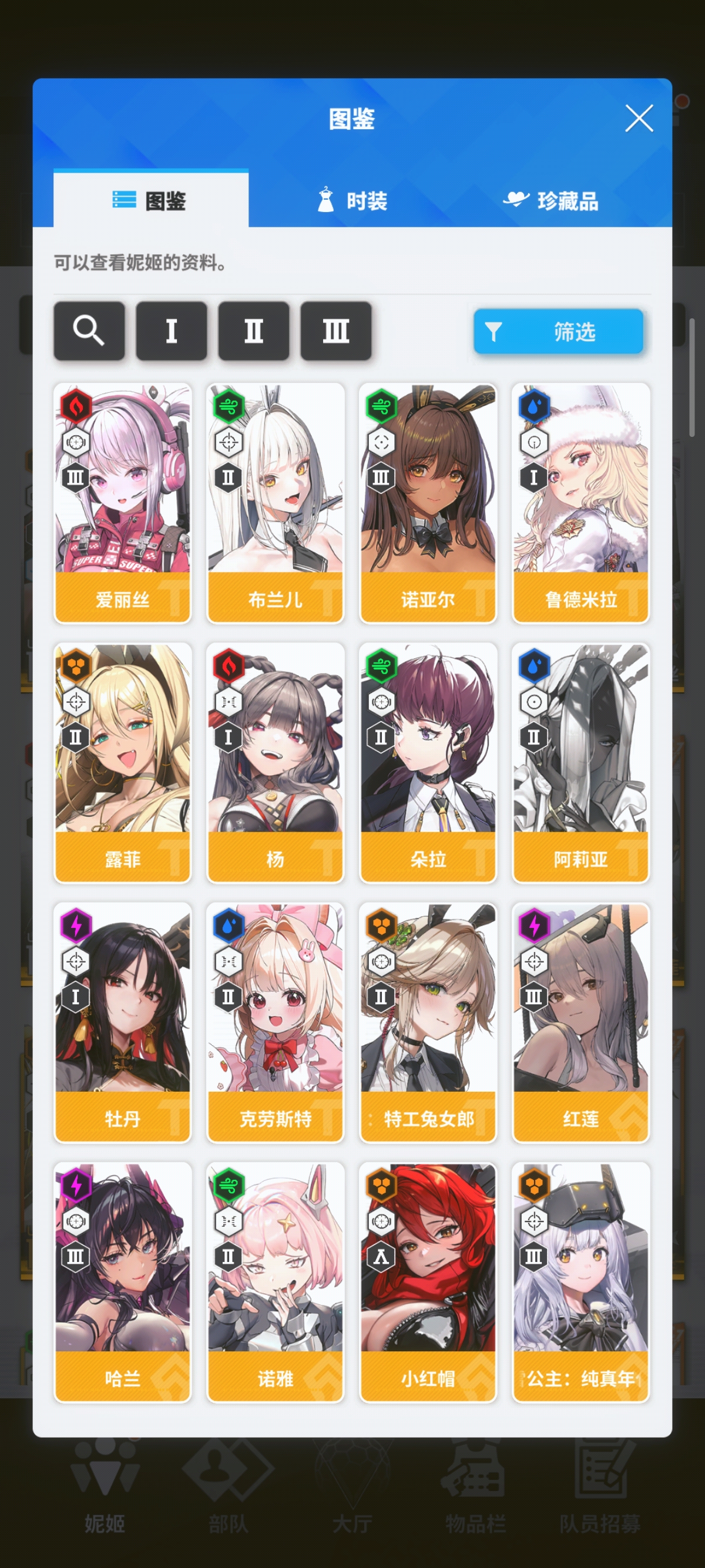
Task: Switch to the 珍藏品 tab
Action: (551, 200)
